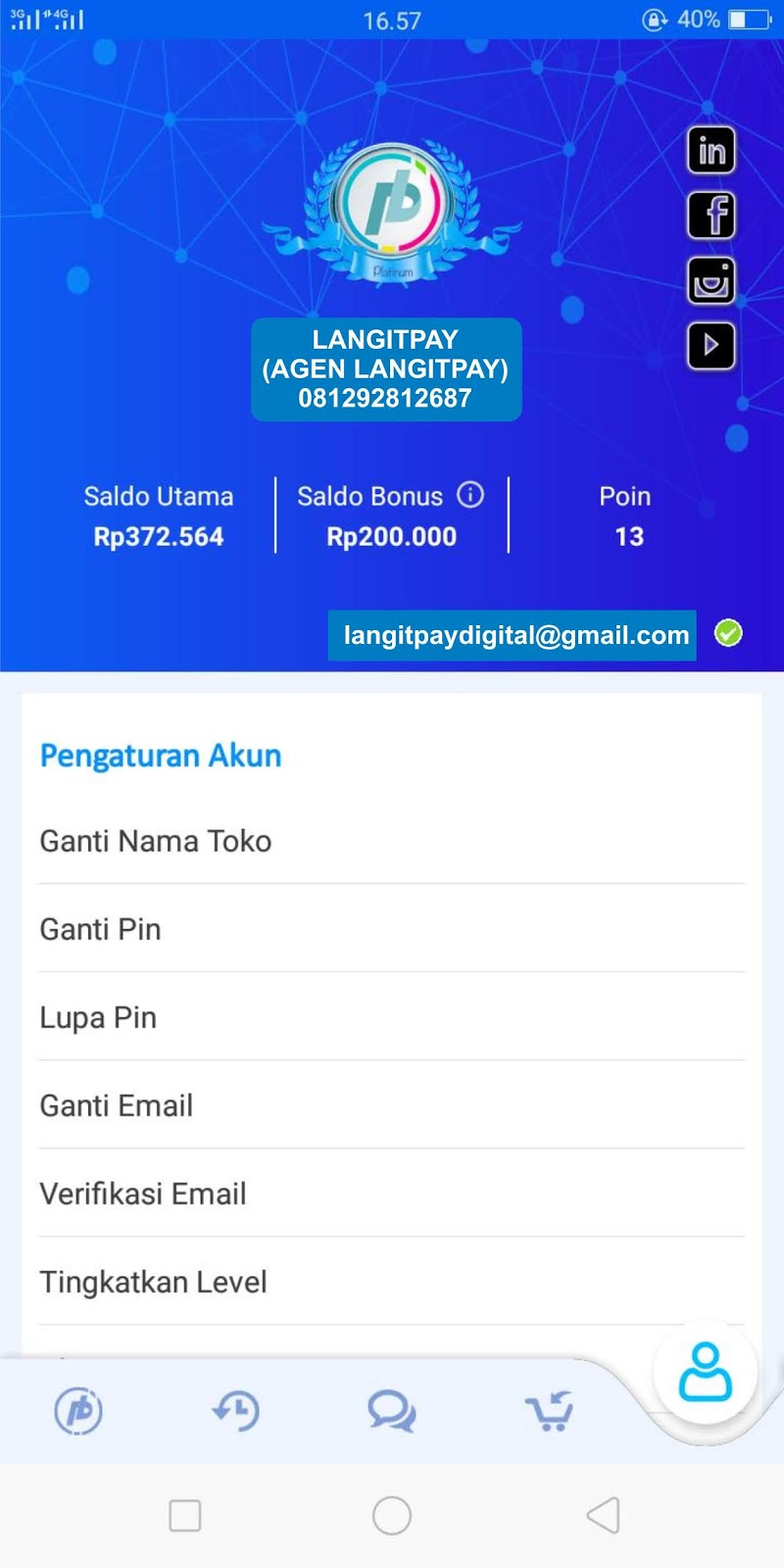
Task: Open the Instagram social link
Action: pos(710,281)
